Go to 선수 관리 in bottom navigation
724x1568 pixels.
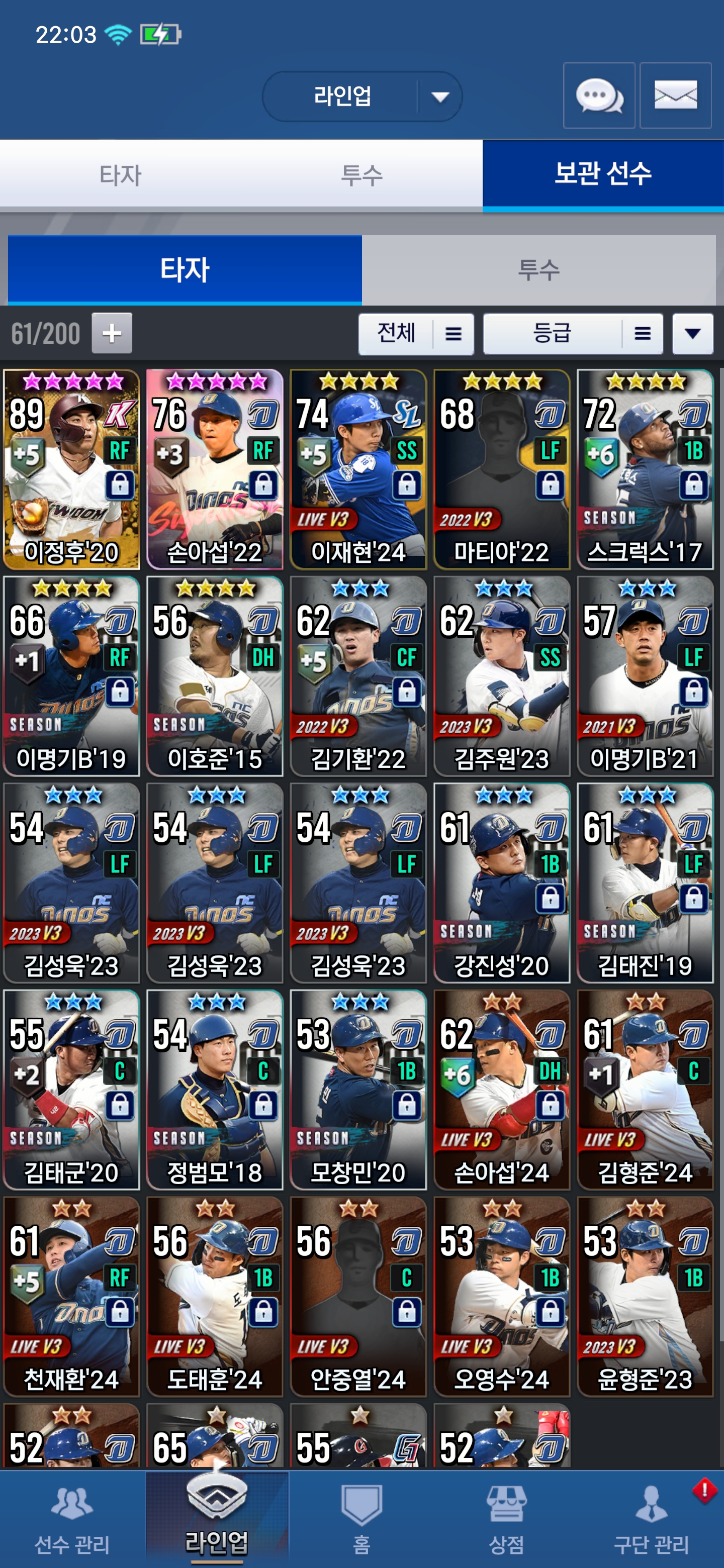[72, 1520]
